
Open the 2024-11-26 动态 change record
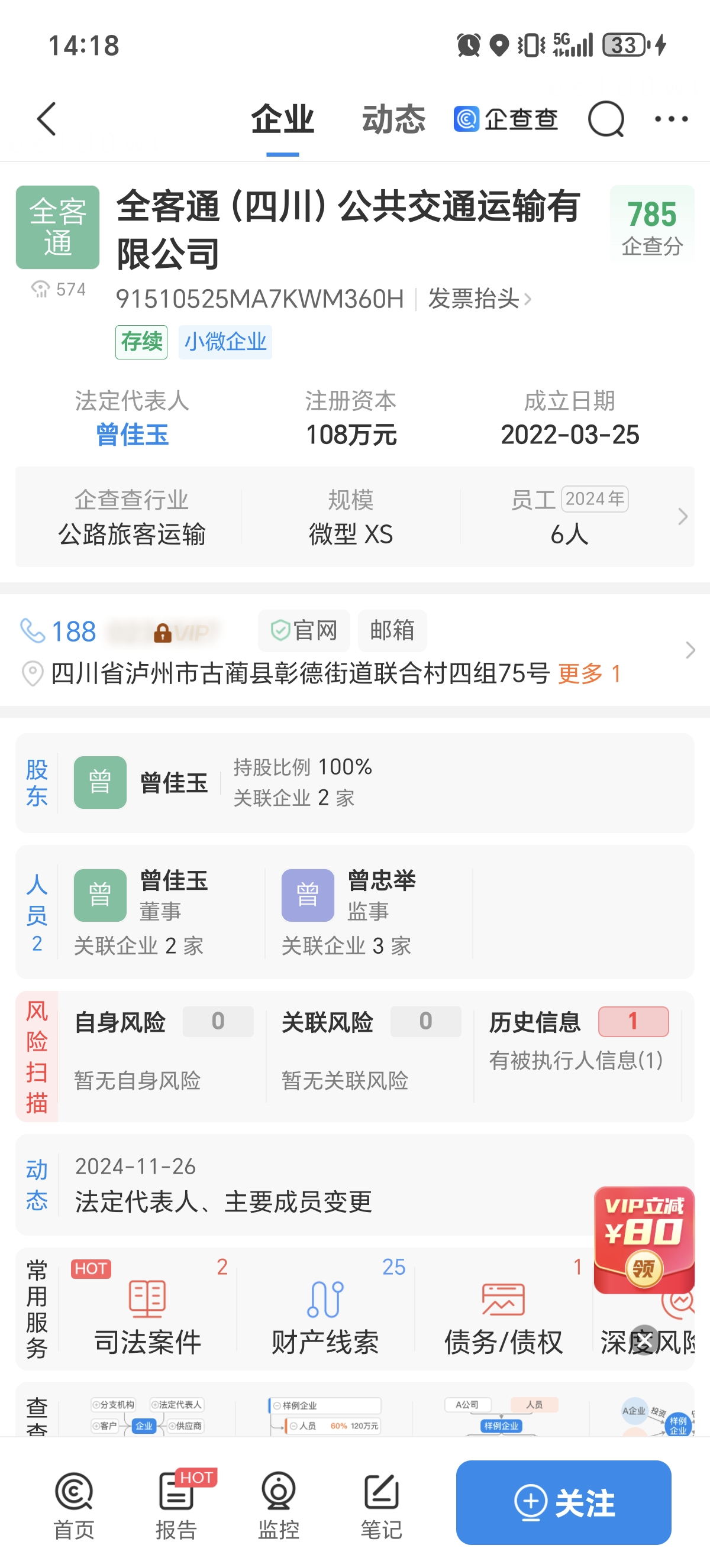[354, 1185]
